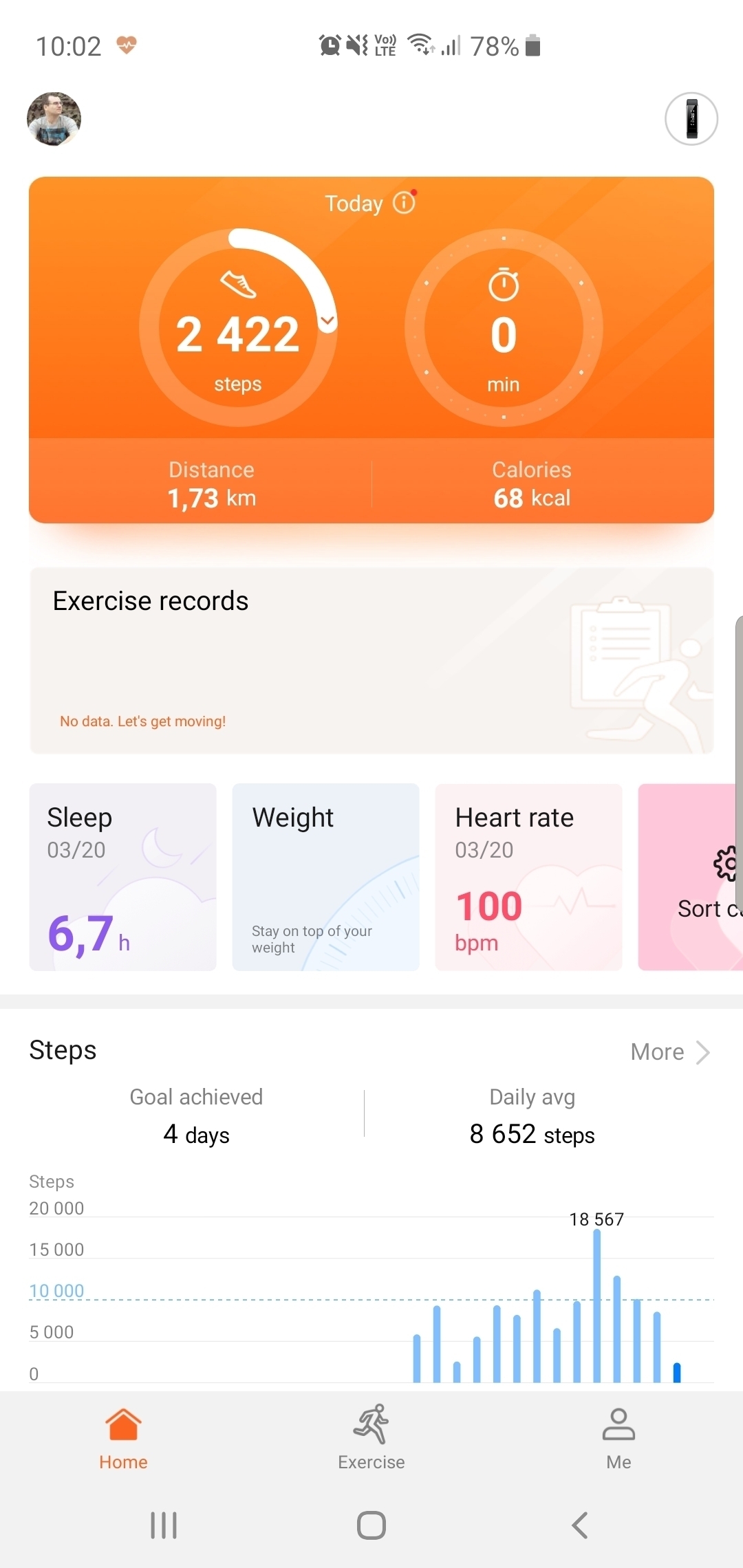Go back with the system back button
Image resolution: width=743 pixels, height=1568 pixels.
(579, 1525)
